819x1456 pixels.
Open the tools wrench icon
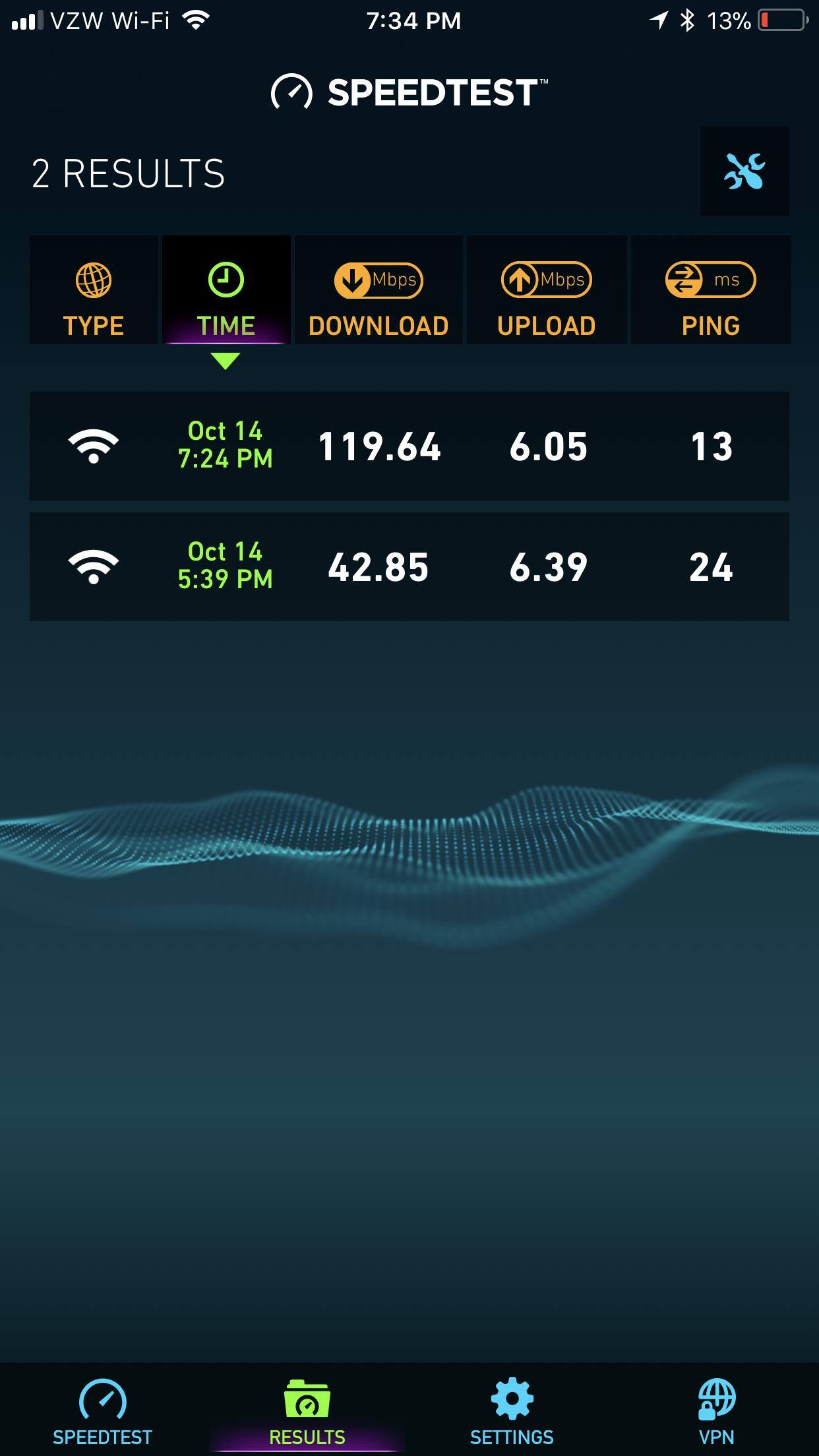click(744, 171)
